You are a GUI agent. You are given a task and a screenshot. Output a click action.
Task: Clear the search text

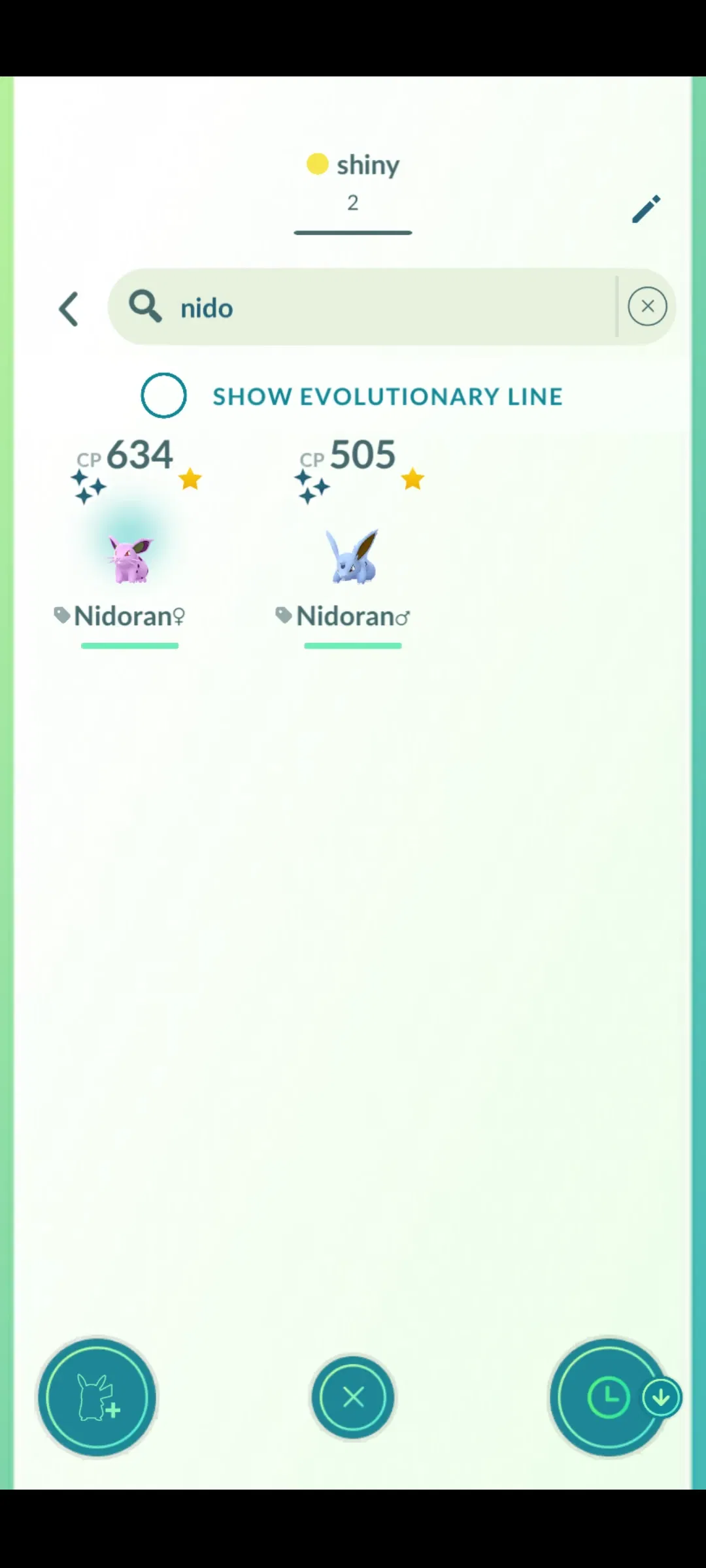647,306
